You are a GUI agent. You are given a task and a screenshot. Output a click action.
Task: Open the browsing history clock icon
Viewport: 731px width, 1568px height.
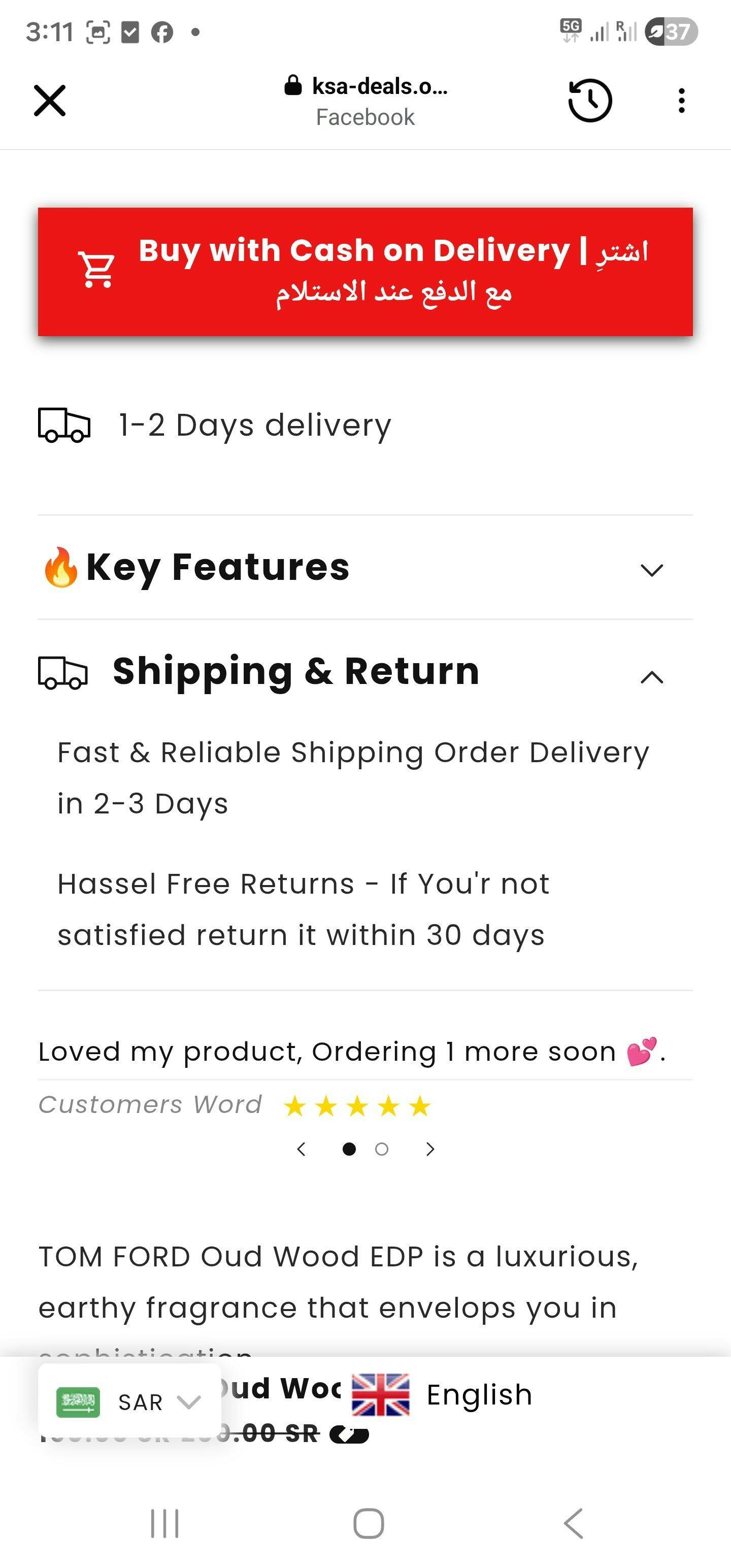point(589,101)
